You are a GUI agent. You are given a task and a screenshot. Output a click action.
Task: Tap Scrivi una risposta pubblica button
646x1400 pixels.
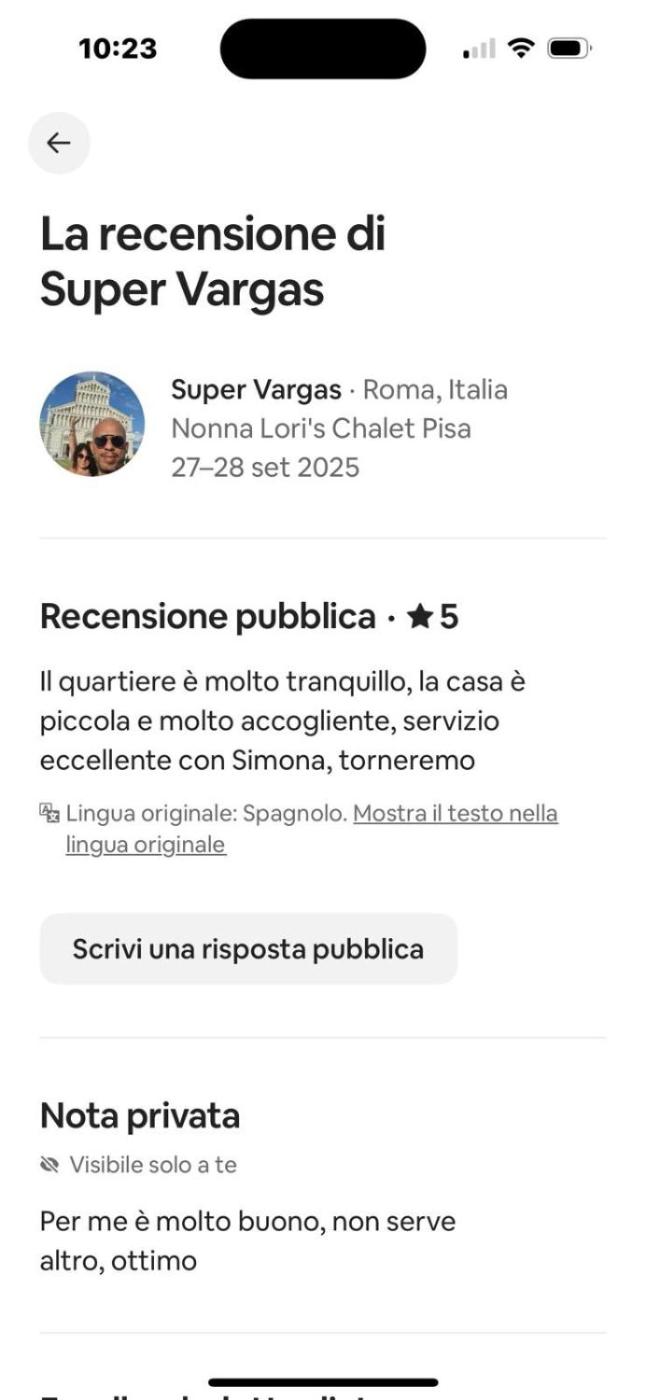click(x=248, y=949)
